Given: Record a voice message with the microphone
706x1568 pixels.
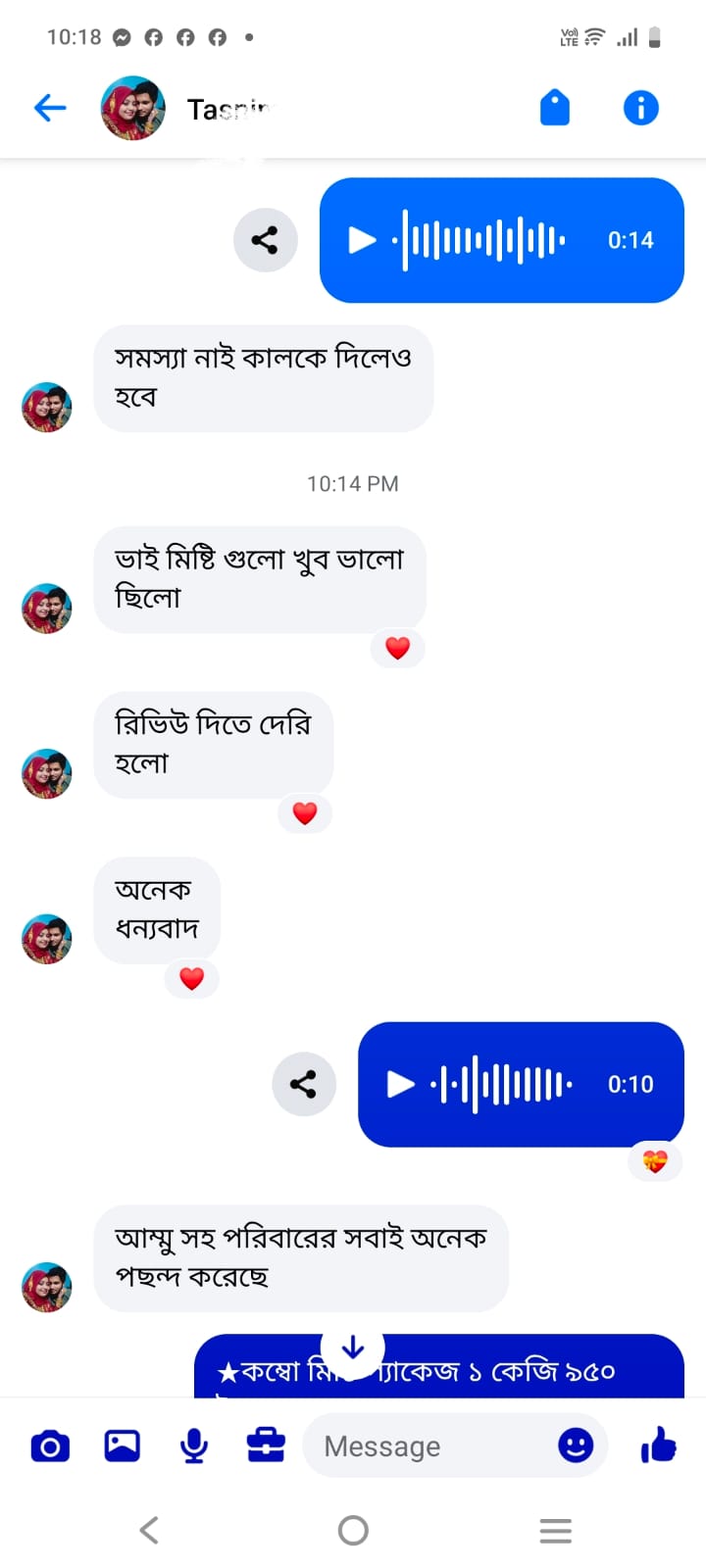Looking at the screenshot, I should [x=194, y=1446].
